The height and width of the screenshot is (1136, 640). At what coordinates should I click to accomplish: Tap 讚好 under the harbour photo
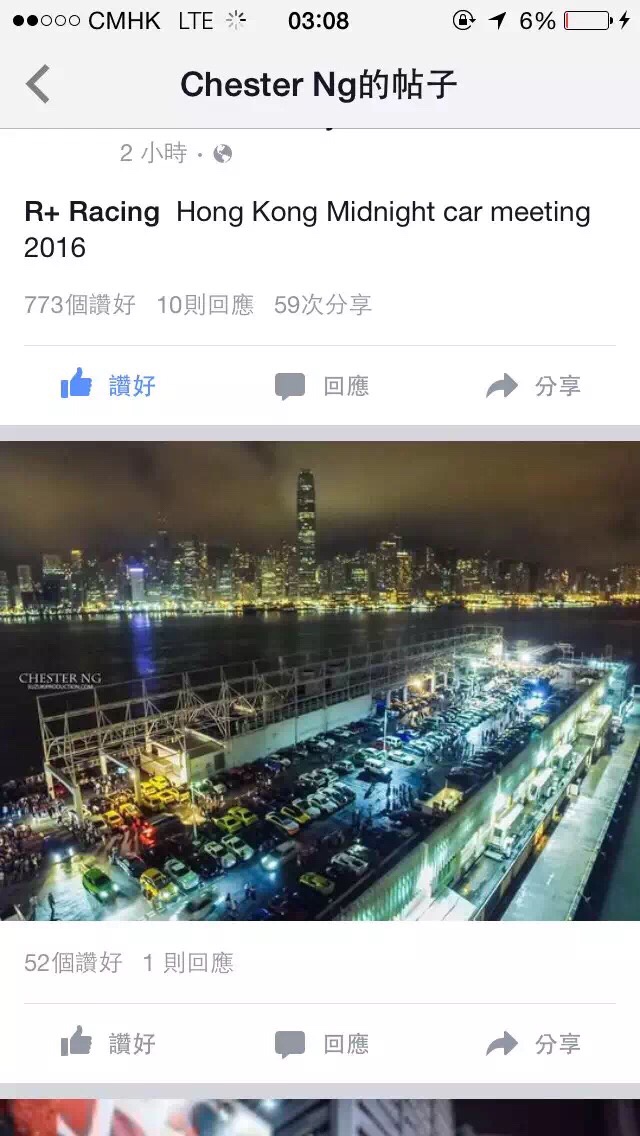[108, 1044]
